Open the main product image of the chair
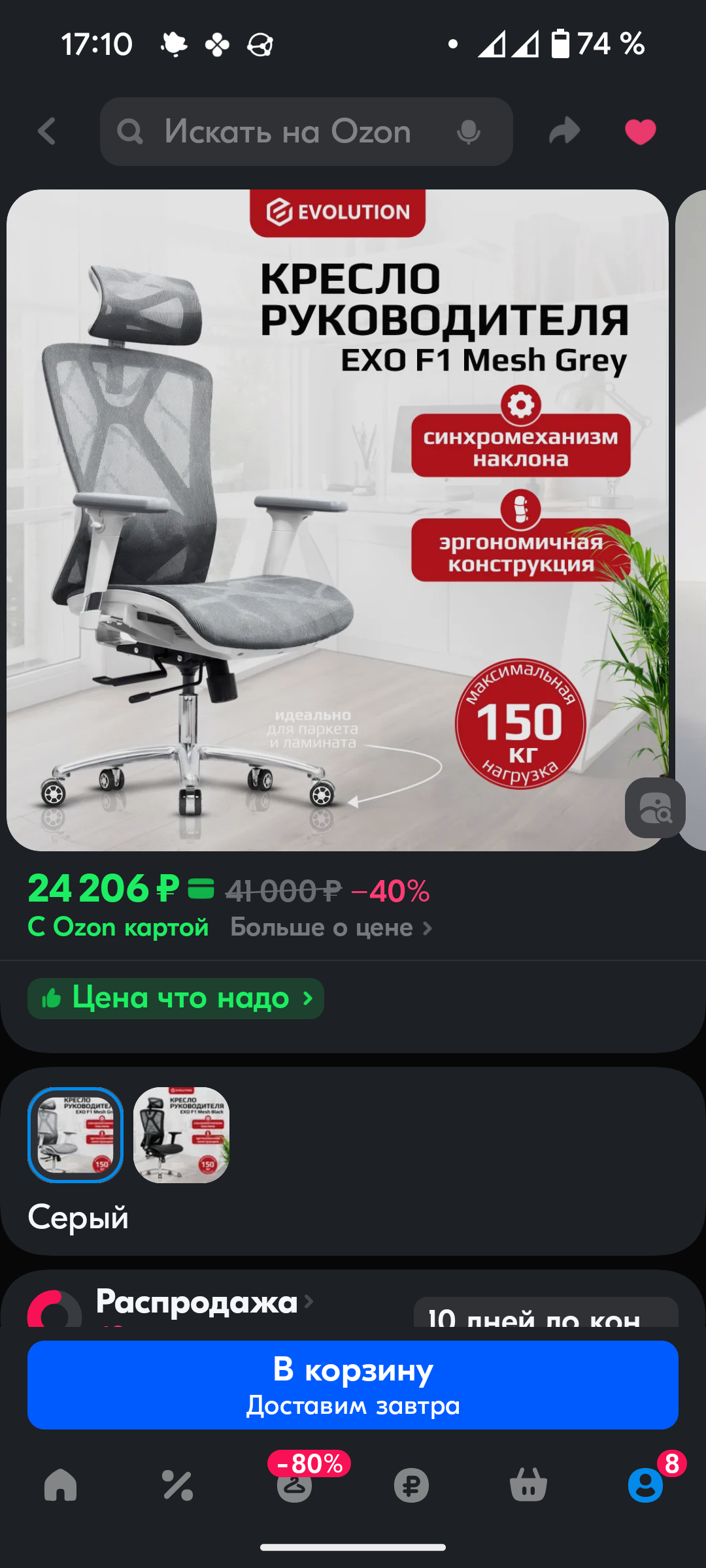The height and width of the screenshot is (1568, 706). pos(337,520)
